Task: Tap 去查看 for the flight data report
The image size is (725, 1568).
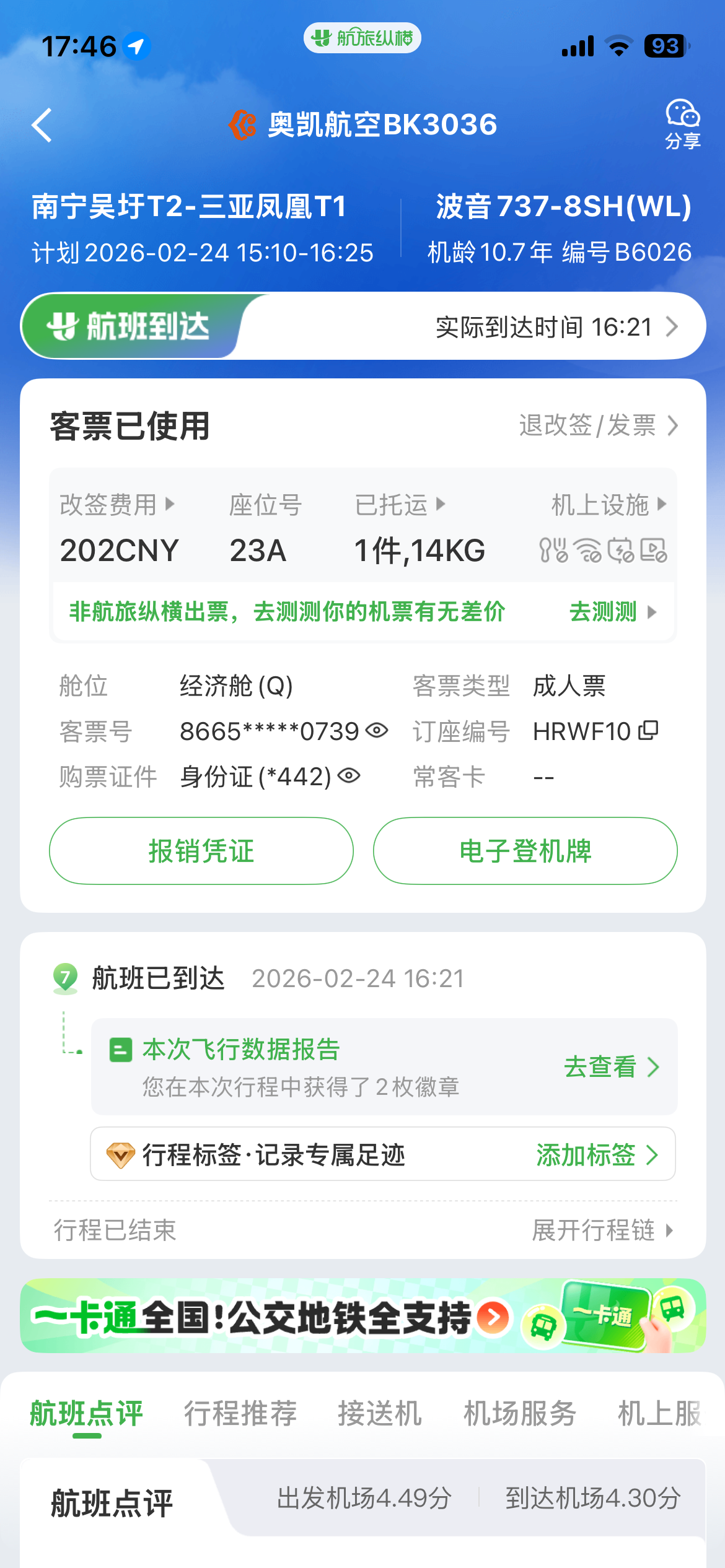Action: coord(610,1067)
